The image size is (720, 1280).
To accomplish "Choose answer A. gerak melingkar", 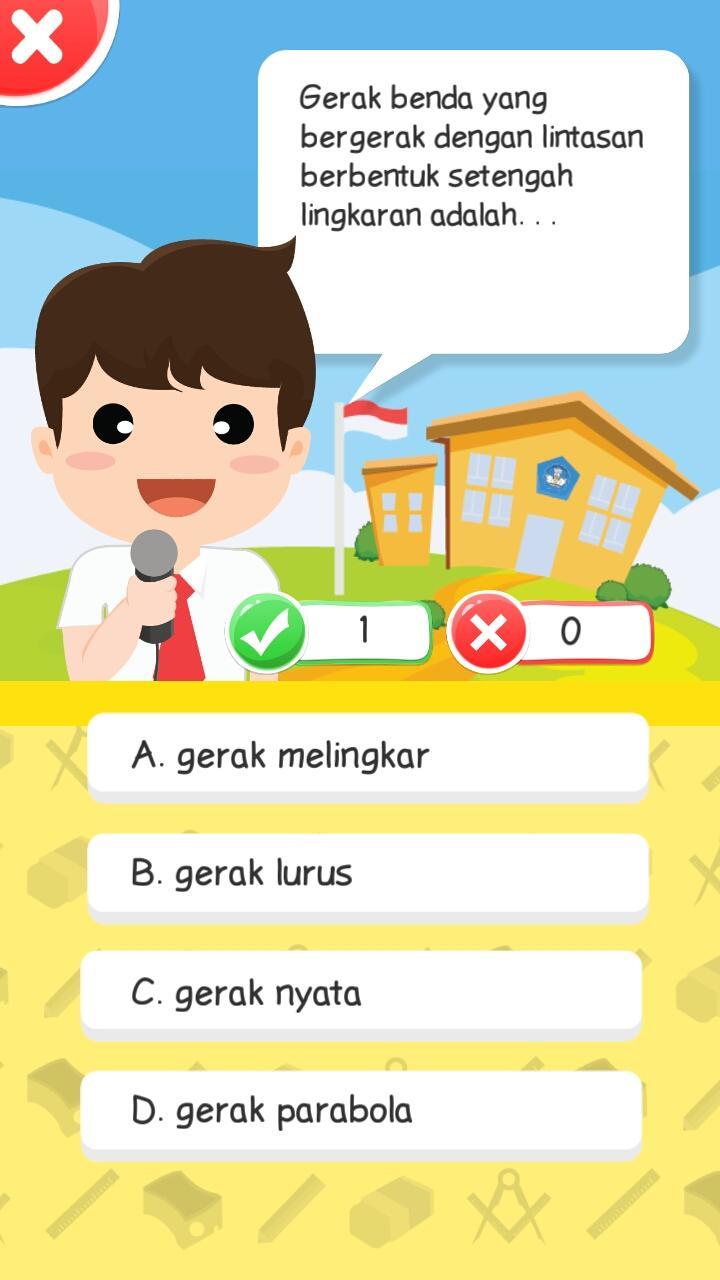I will [368, 756].
